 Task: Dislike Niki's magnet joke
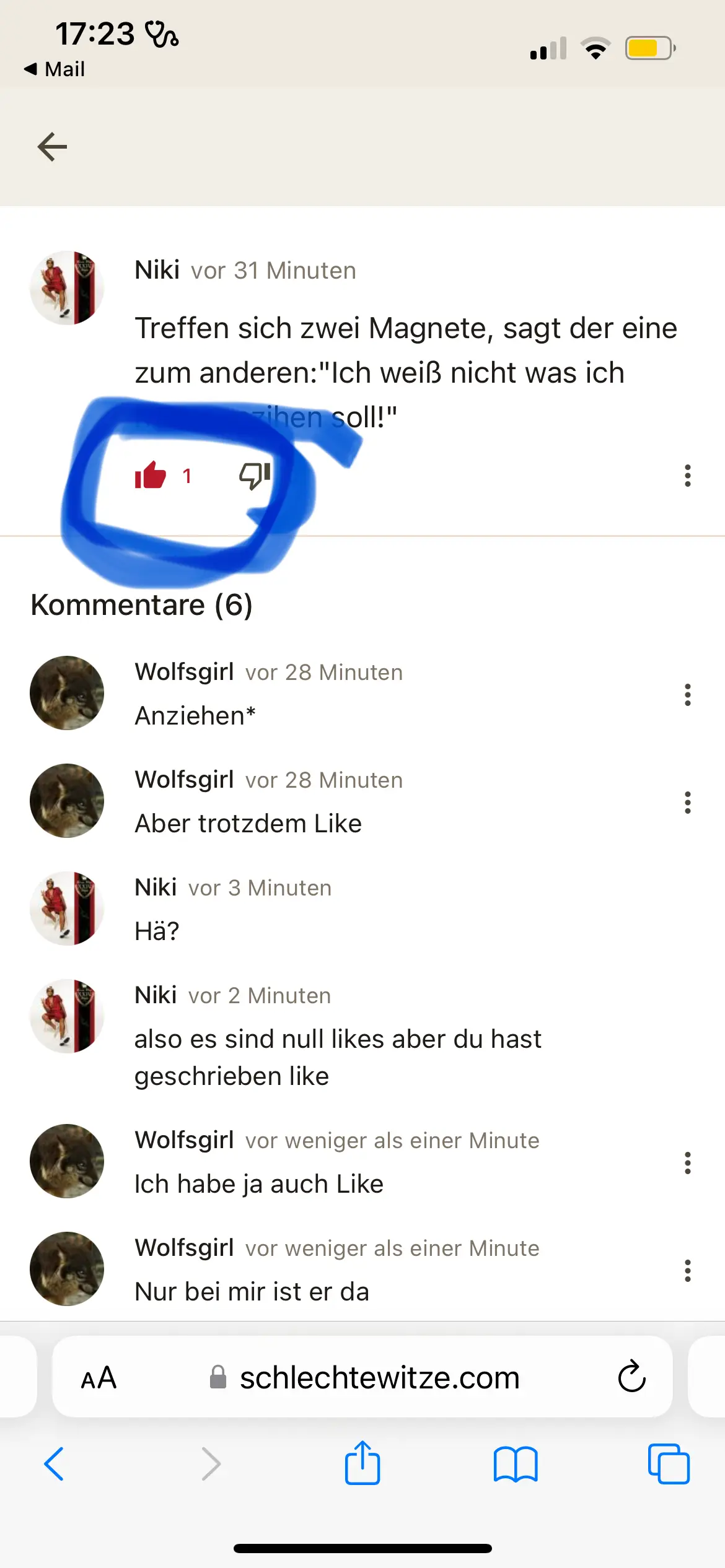255,476
